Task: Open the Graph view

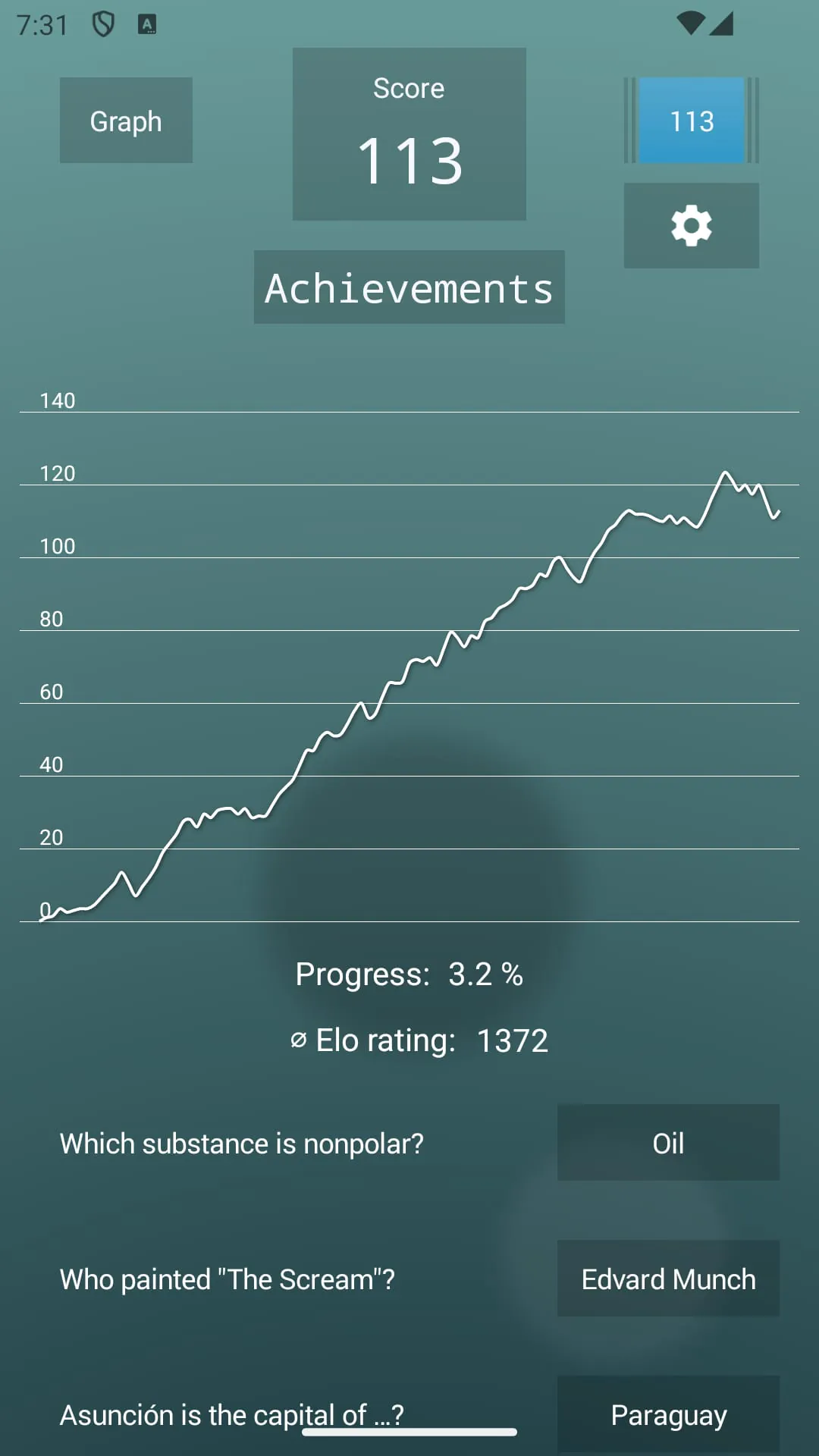Action: [x=126, y=121]
